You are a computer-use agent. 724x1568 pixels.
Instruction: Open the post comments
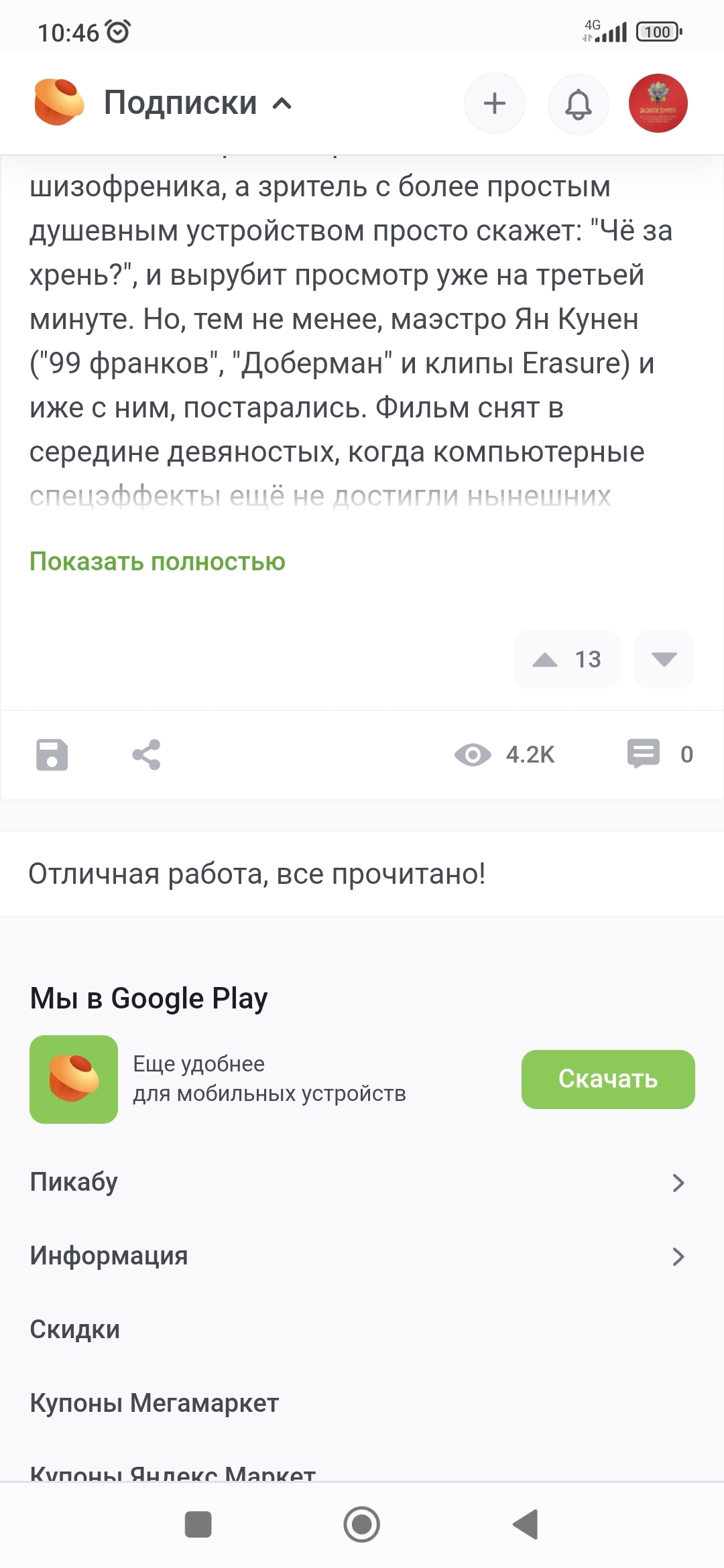[659, 754]
